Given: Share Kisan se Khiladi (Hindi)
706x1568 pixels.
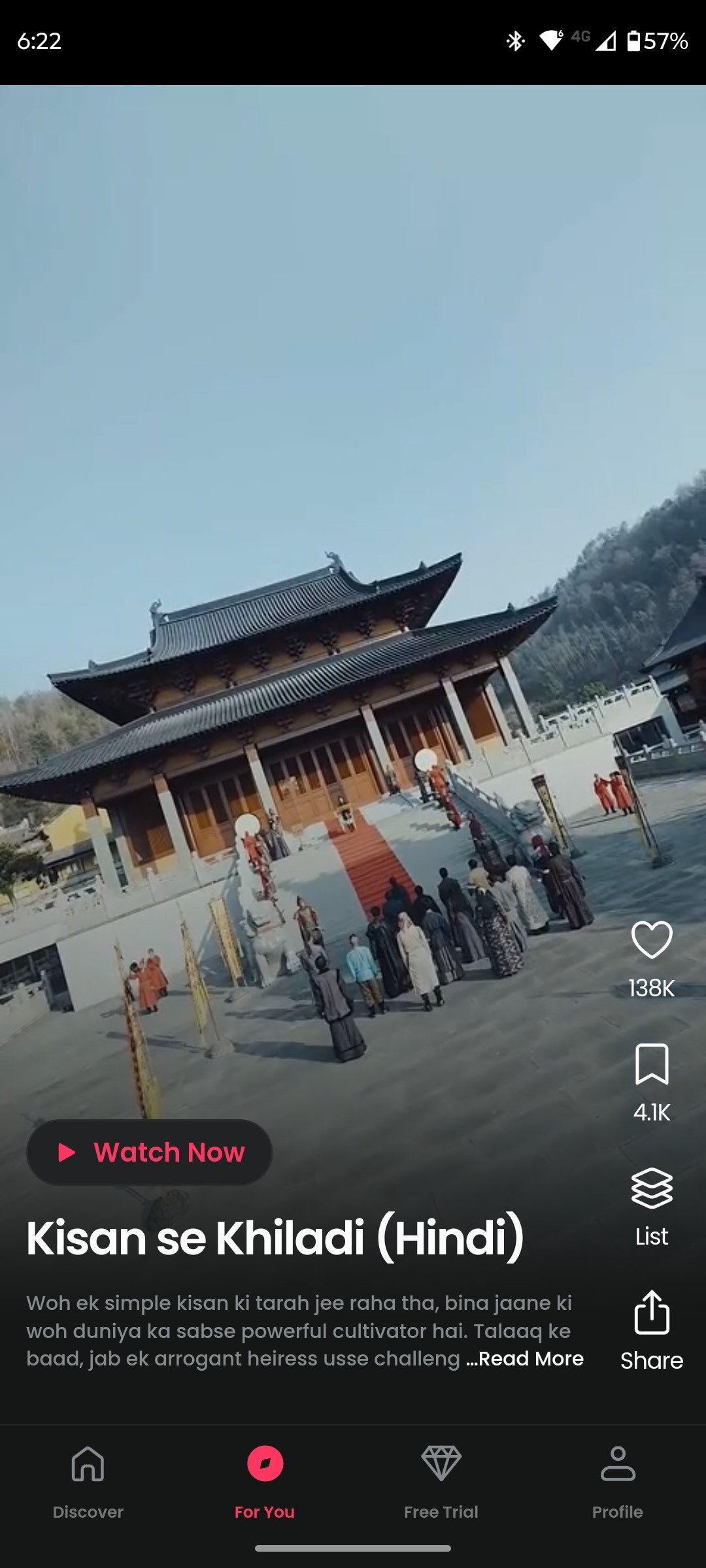Looking at the screenshot, I should tap(652, 1313).
